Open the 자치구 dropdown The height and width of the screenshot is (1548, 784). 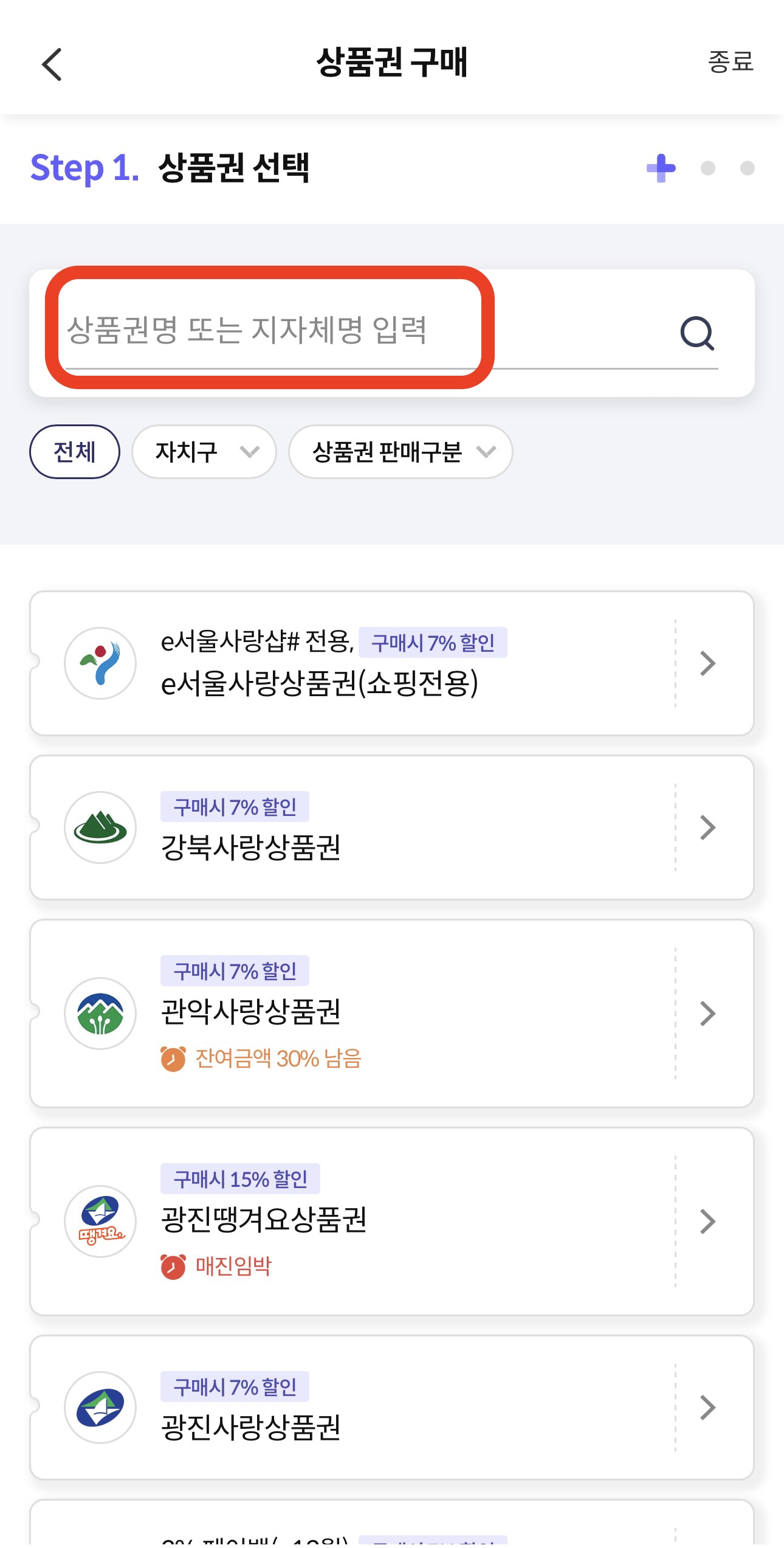click(x=204, y=452)
